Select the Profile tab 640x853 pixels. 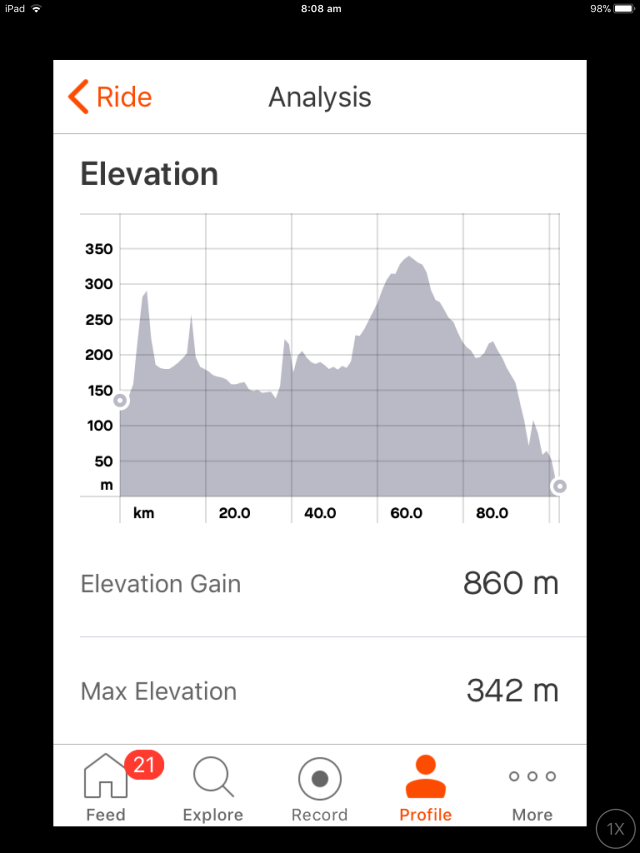point(425,788)
